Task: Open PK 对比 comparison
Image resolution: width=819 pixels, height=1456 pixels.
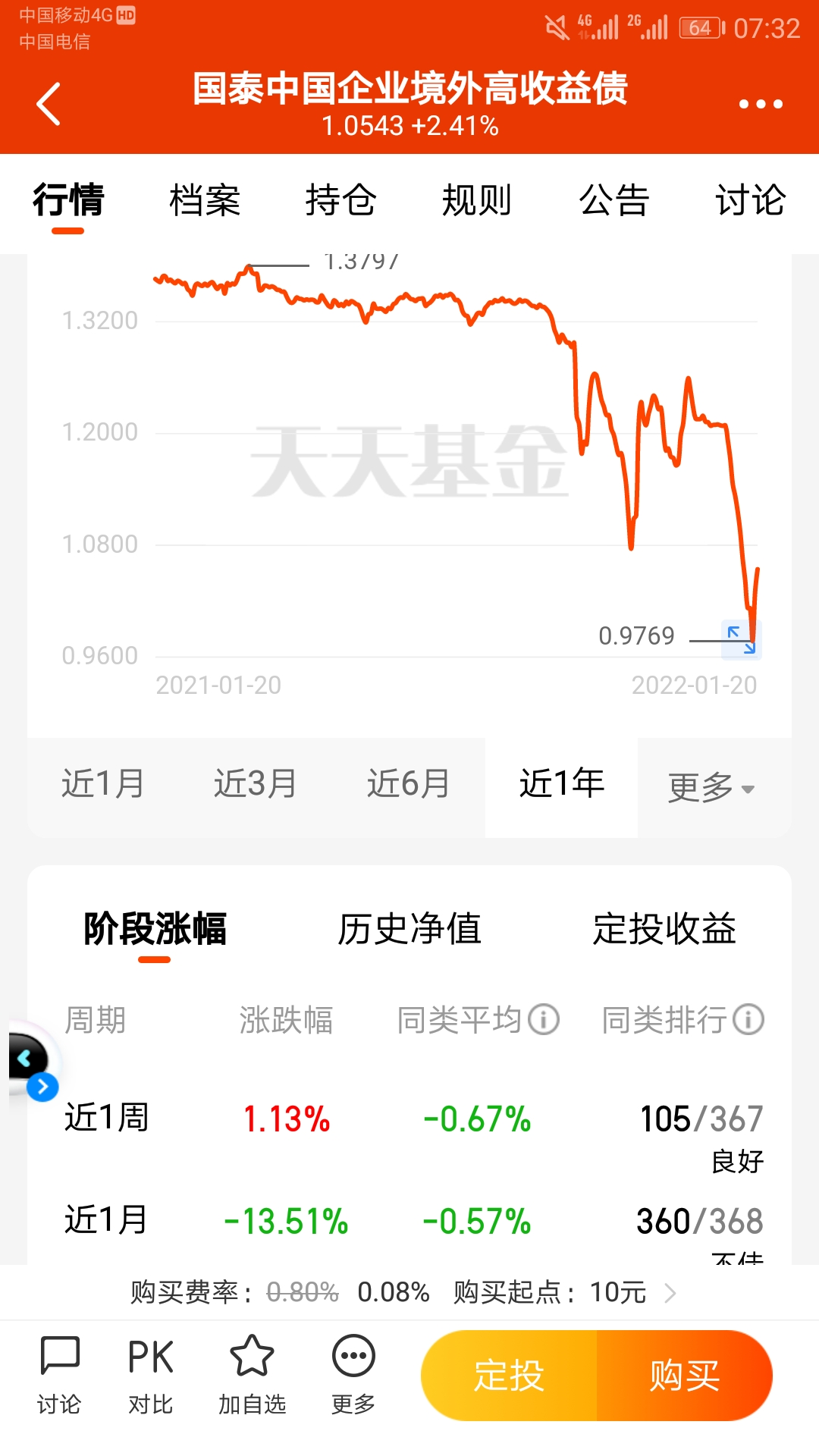Action: pos(150,1374)
